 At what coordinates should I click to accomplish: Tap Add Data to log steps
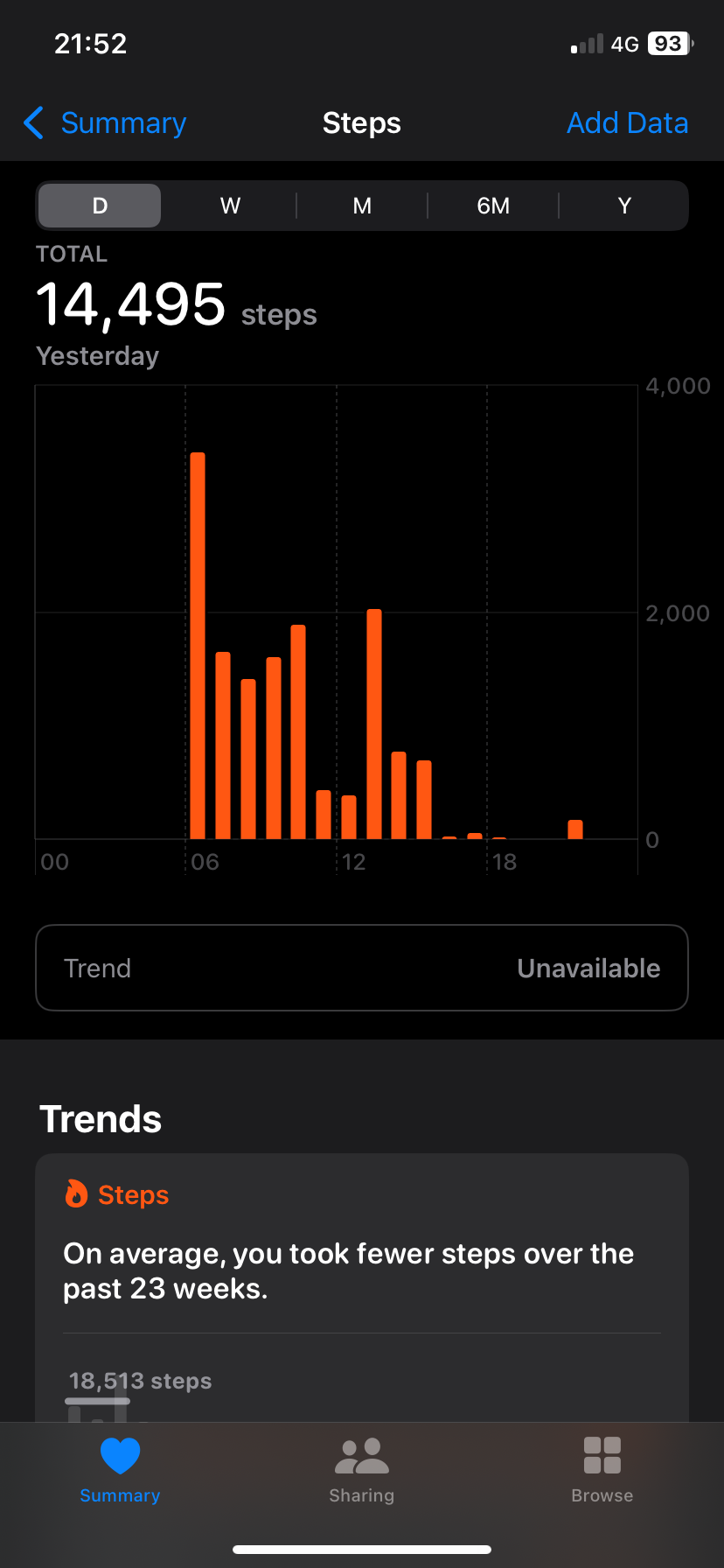point(627,123)
